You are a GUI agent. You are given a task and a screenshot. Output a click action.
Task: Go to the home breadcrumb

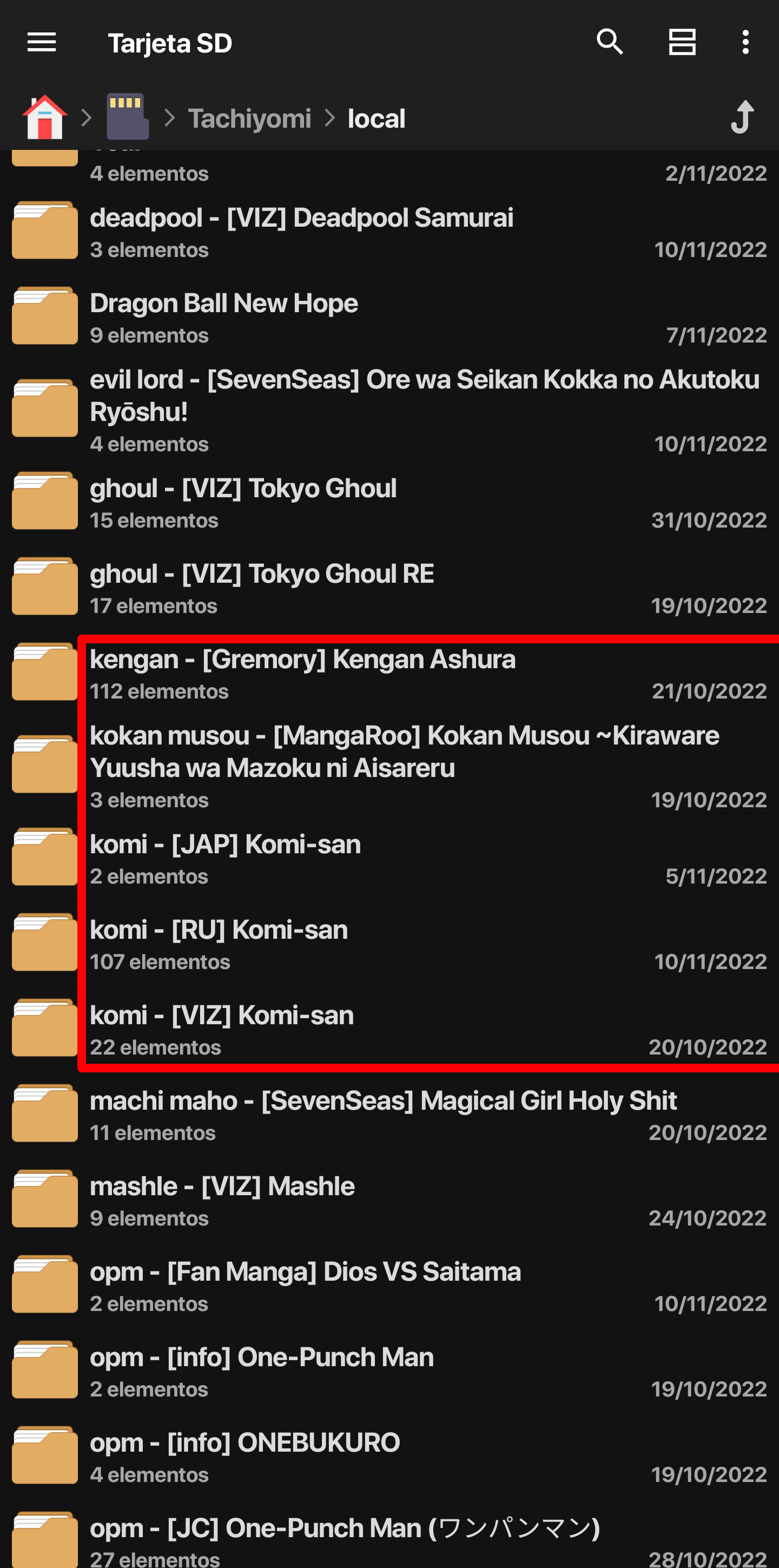tap(44, 117)
